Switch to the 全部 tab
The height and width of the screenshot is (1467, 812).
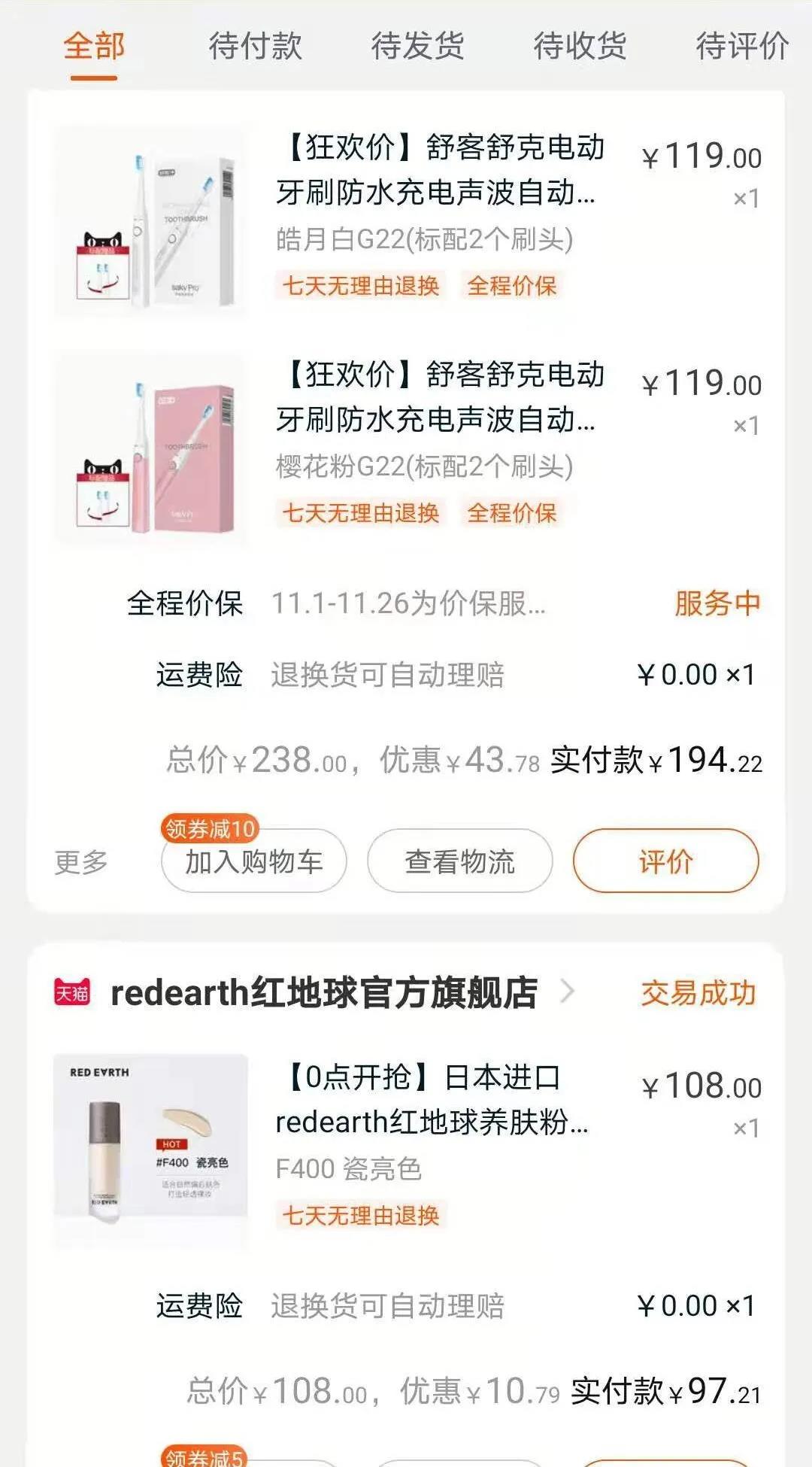pos(94,47)
